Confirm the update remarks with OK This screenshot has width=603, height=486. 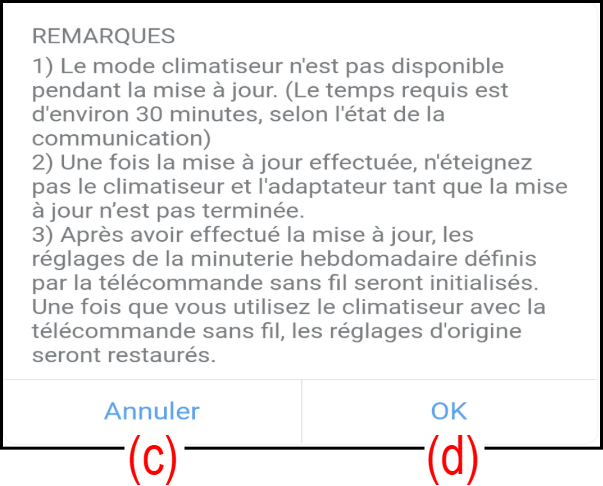pyautogui.click(x=449, y=411)
